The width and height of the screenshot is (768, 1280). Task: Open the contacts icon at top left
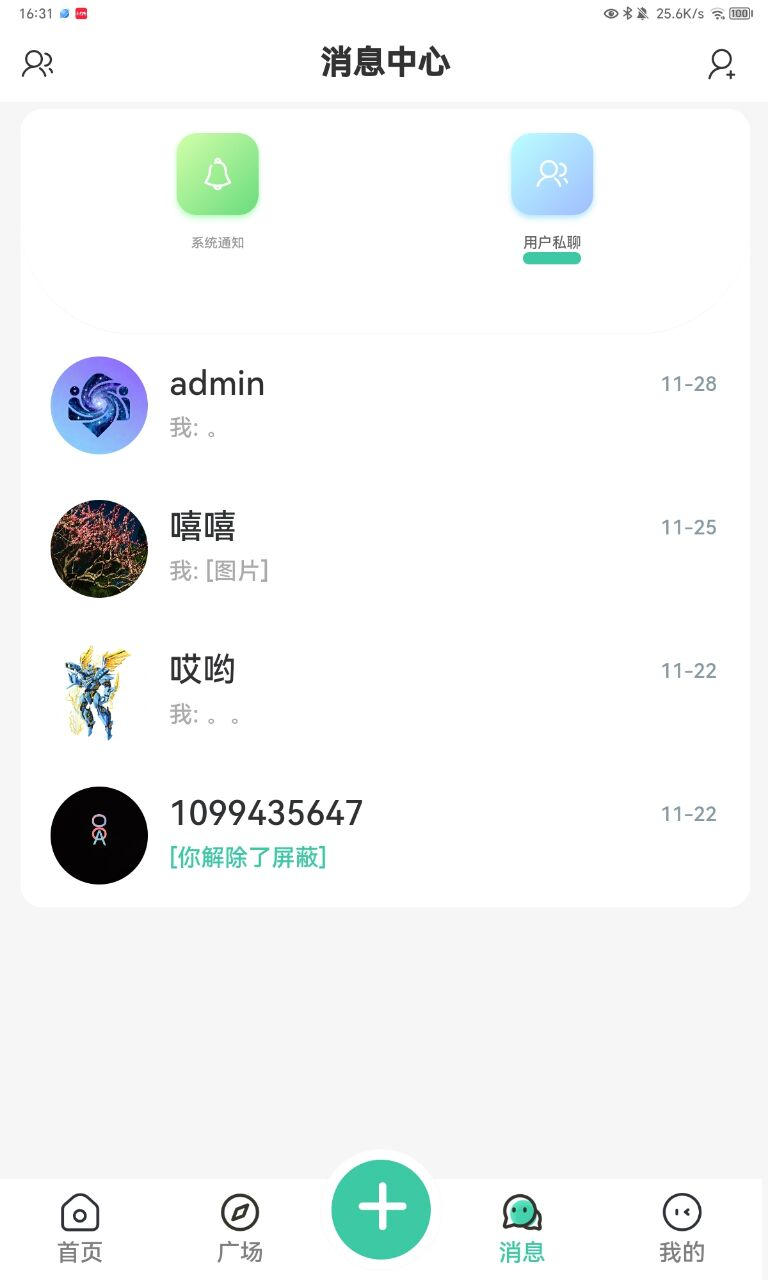[37, 63]
